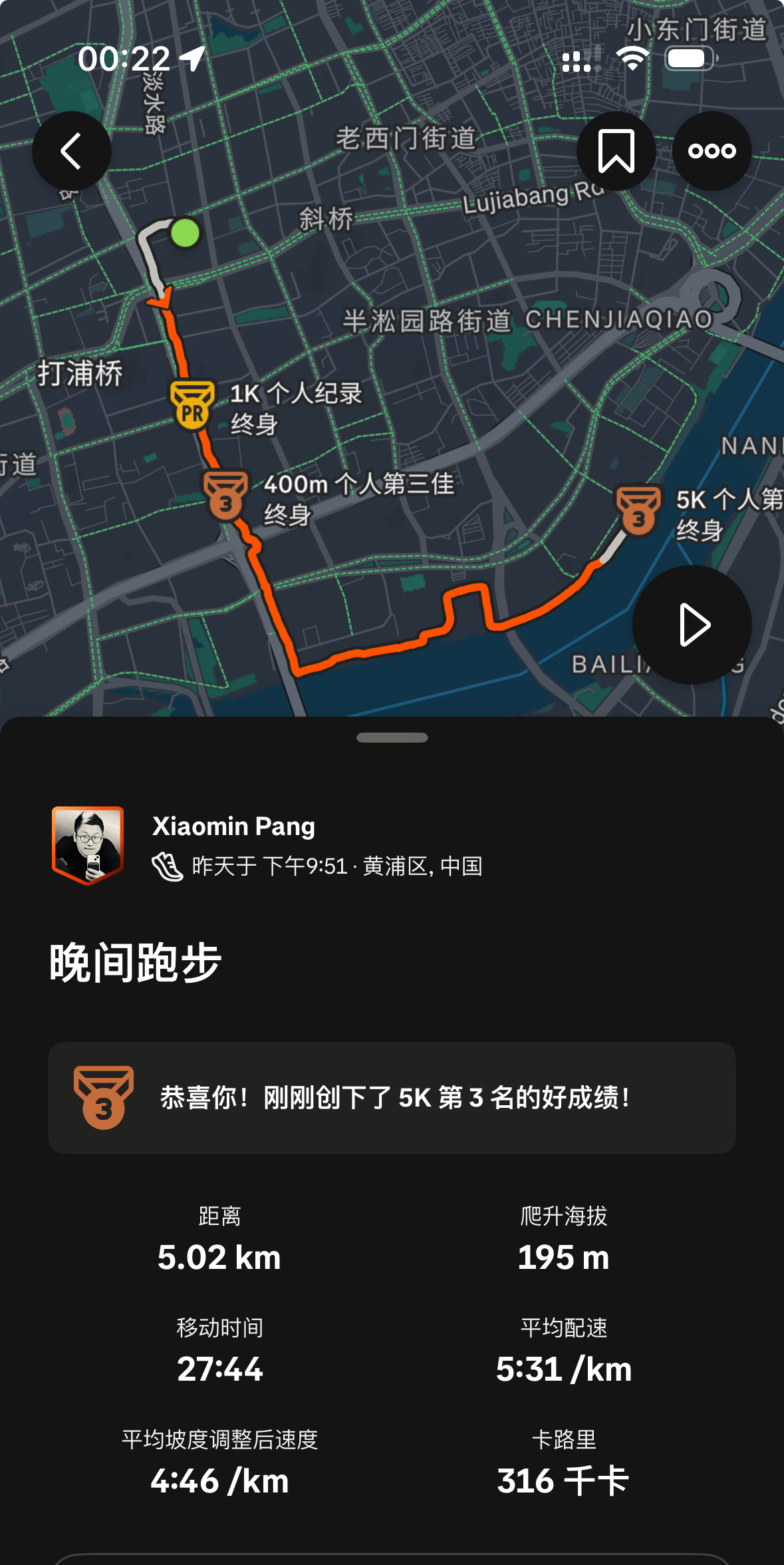Play the route flyover animation

click(692, 625)
